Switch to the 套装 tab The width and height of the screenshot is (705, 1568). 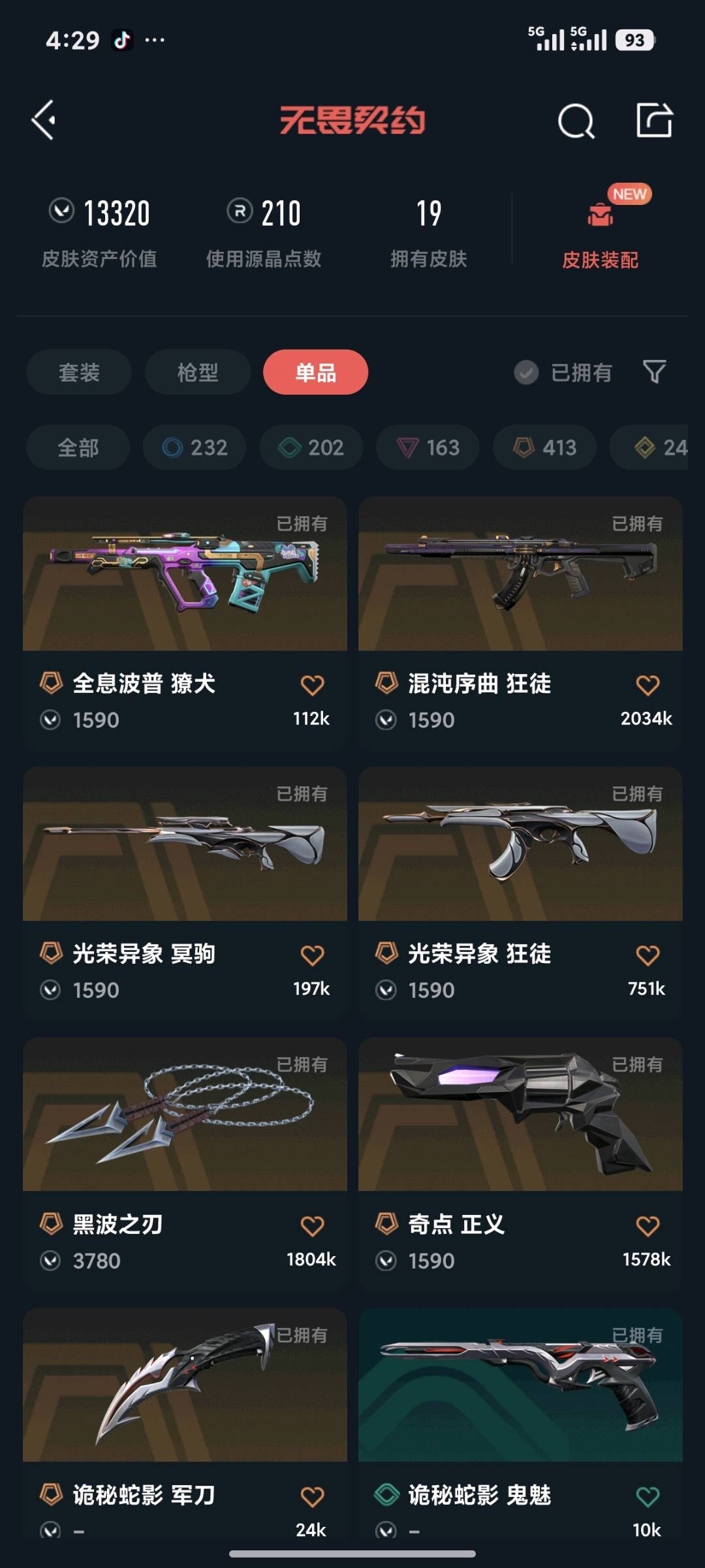coord(79,373)
